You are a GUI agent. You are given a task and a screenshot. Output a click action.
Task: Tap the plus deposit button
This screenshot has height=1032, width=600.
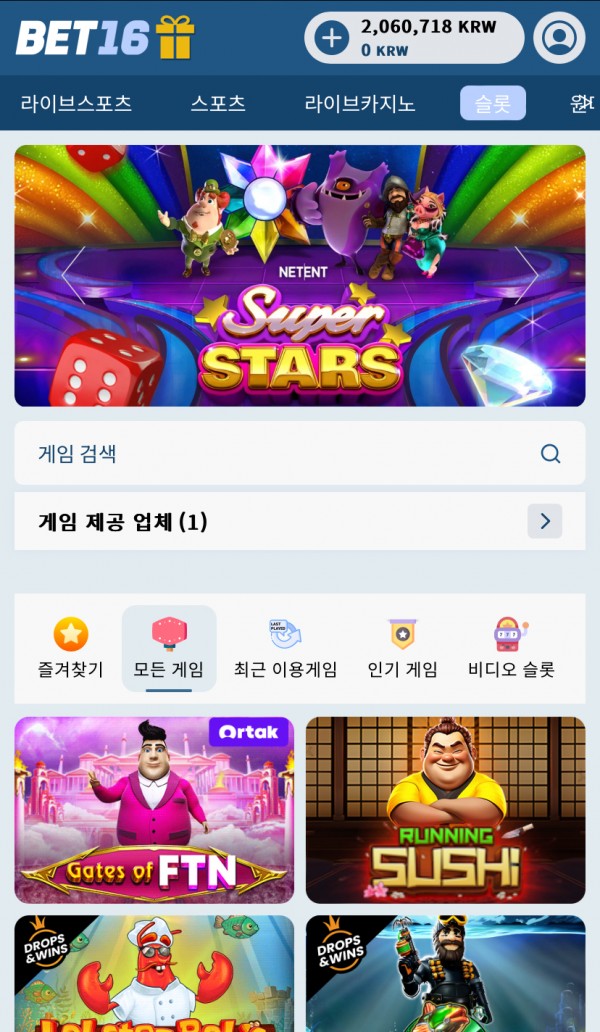tap(331, 39)
